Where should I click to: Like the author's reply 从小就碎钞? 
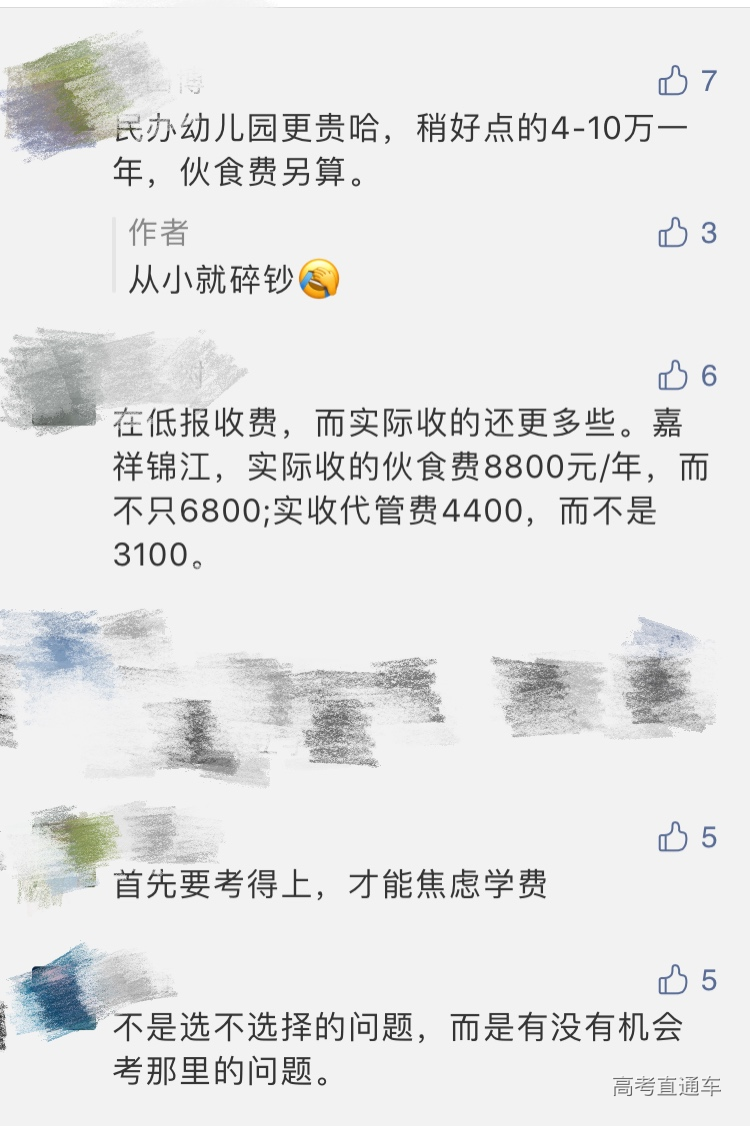(674, 234)
